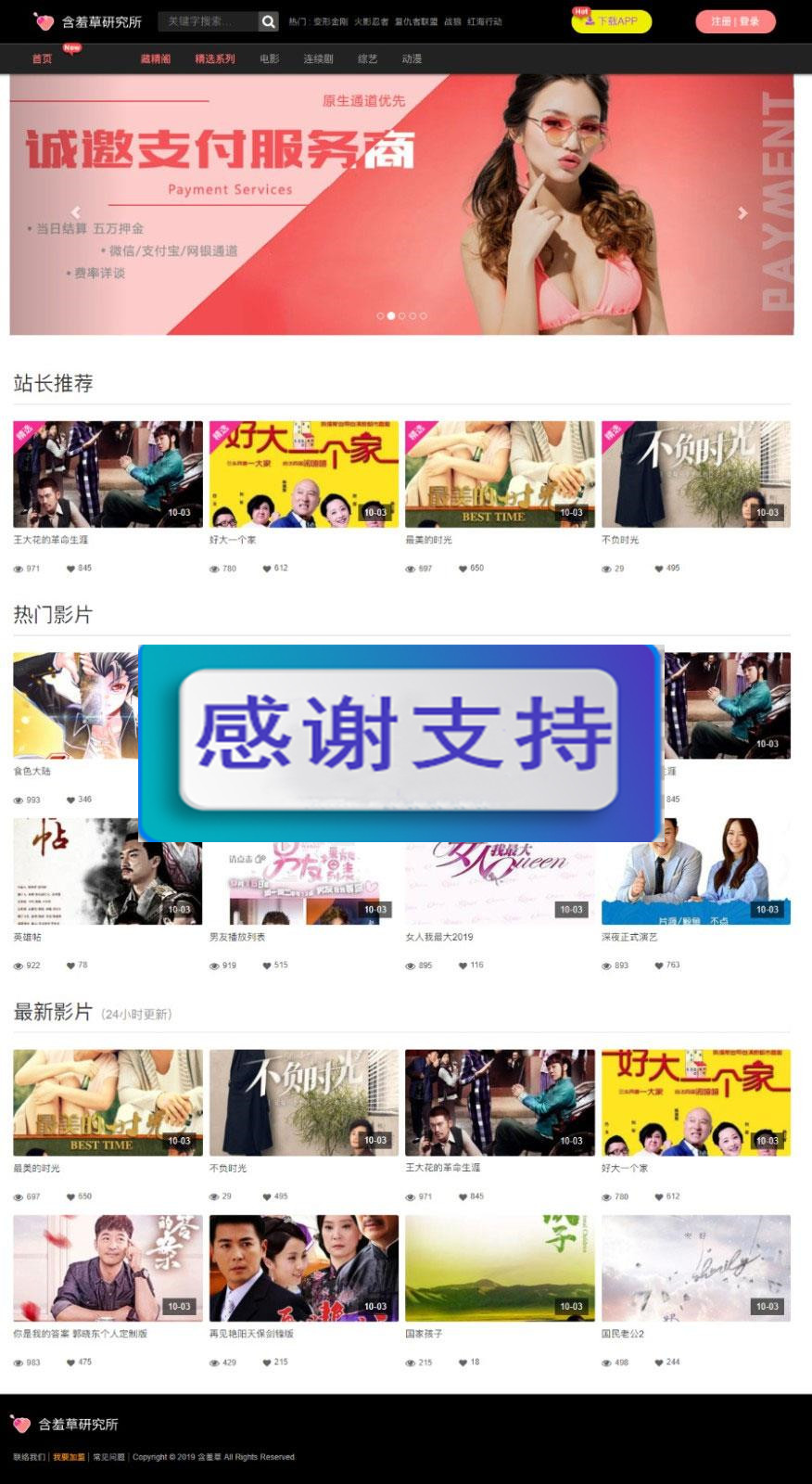Open 好大一个家 under 站长推荐
Viewport: 812px width, 1484px height.
point(303,474)
